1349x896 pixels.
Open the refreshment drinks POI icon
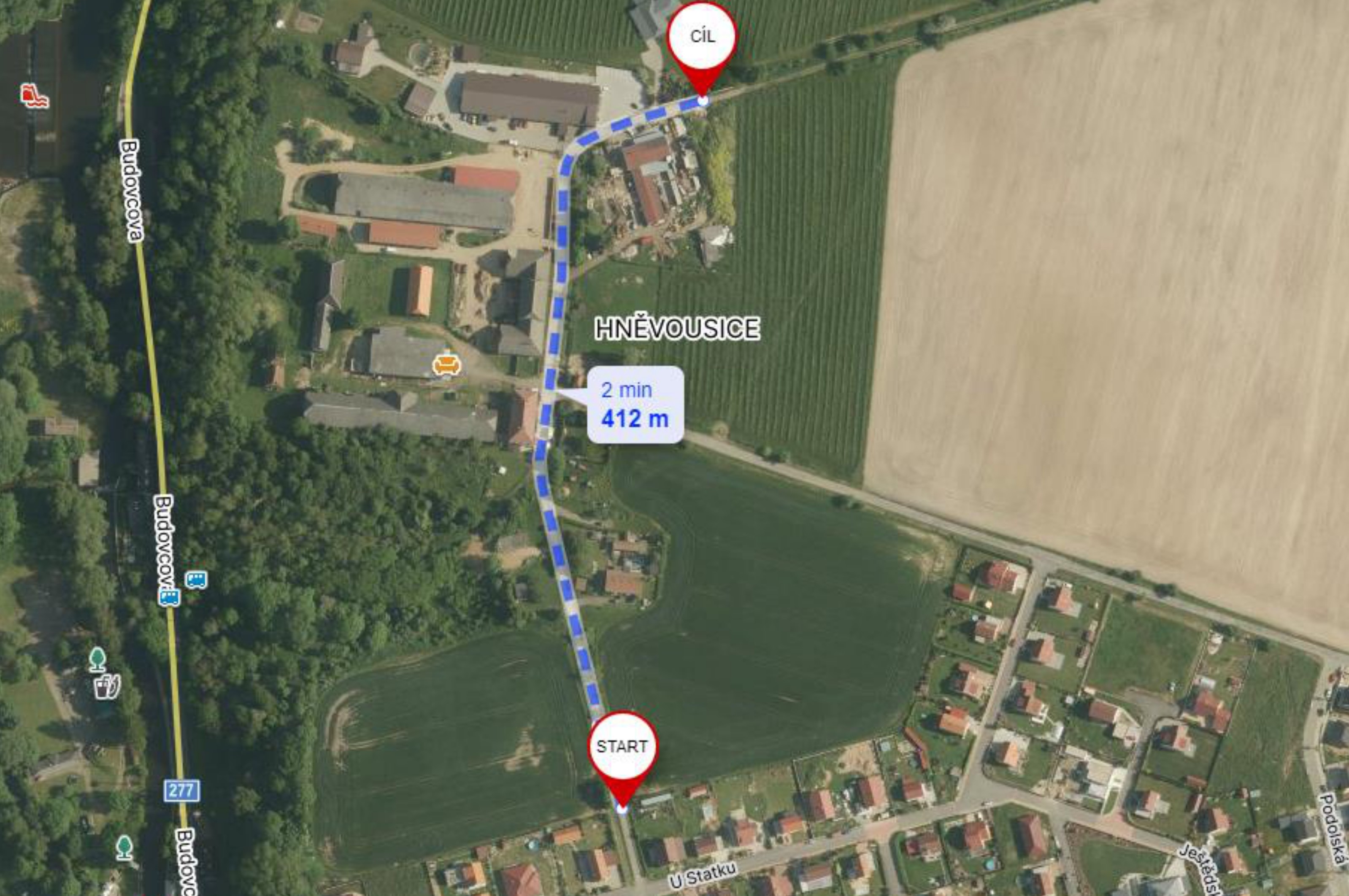click(107, 686)
